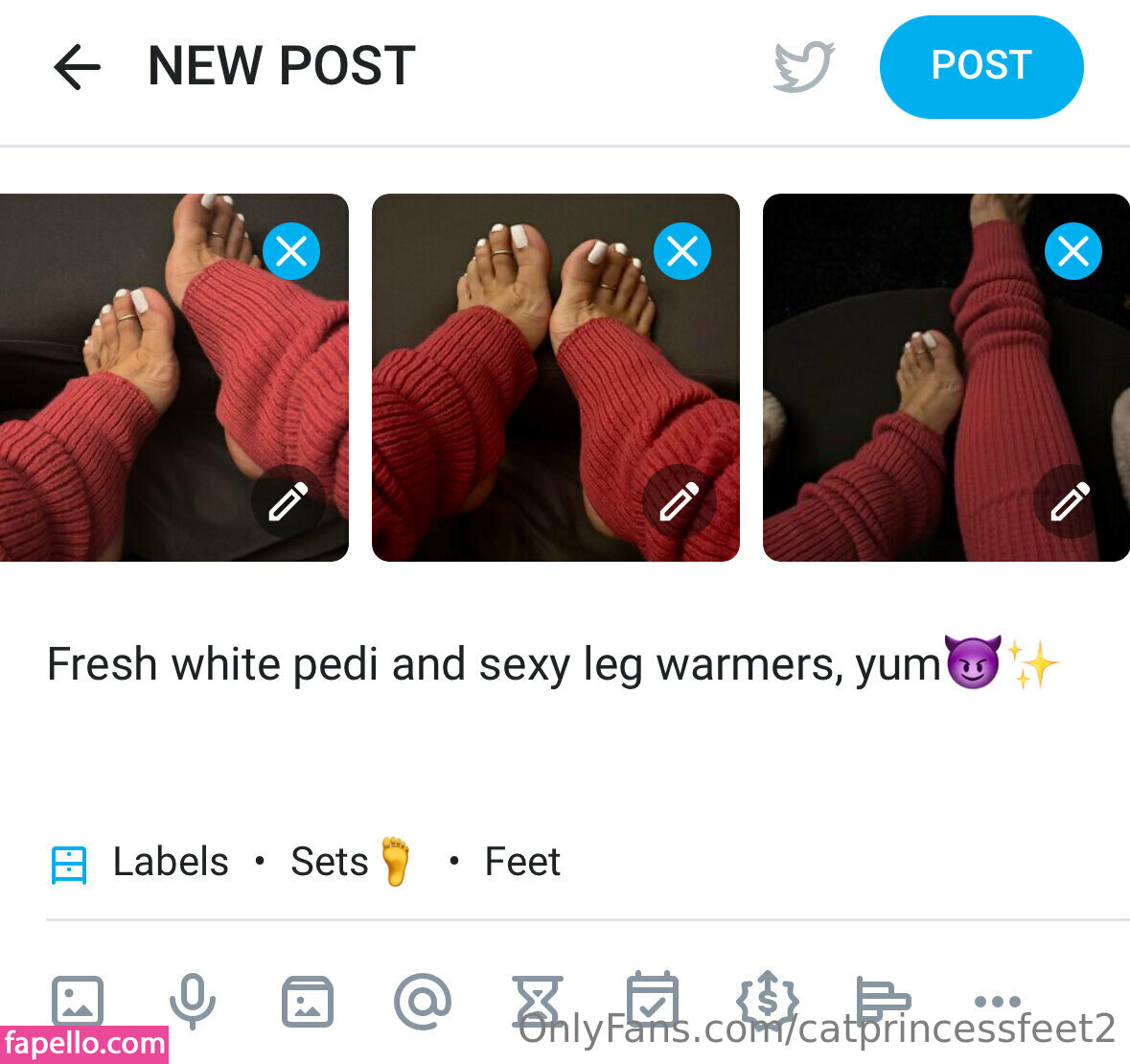Remove the second attached photo
1130x1064 pixels.
click(x=681, y=251)
